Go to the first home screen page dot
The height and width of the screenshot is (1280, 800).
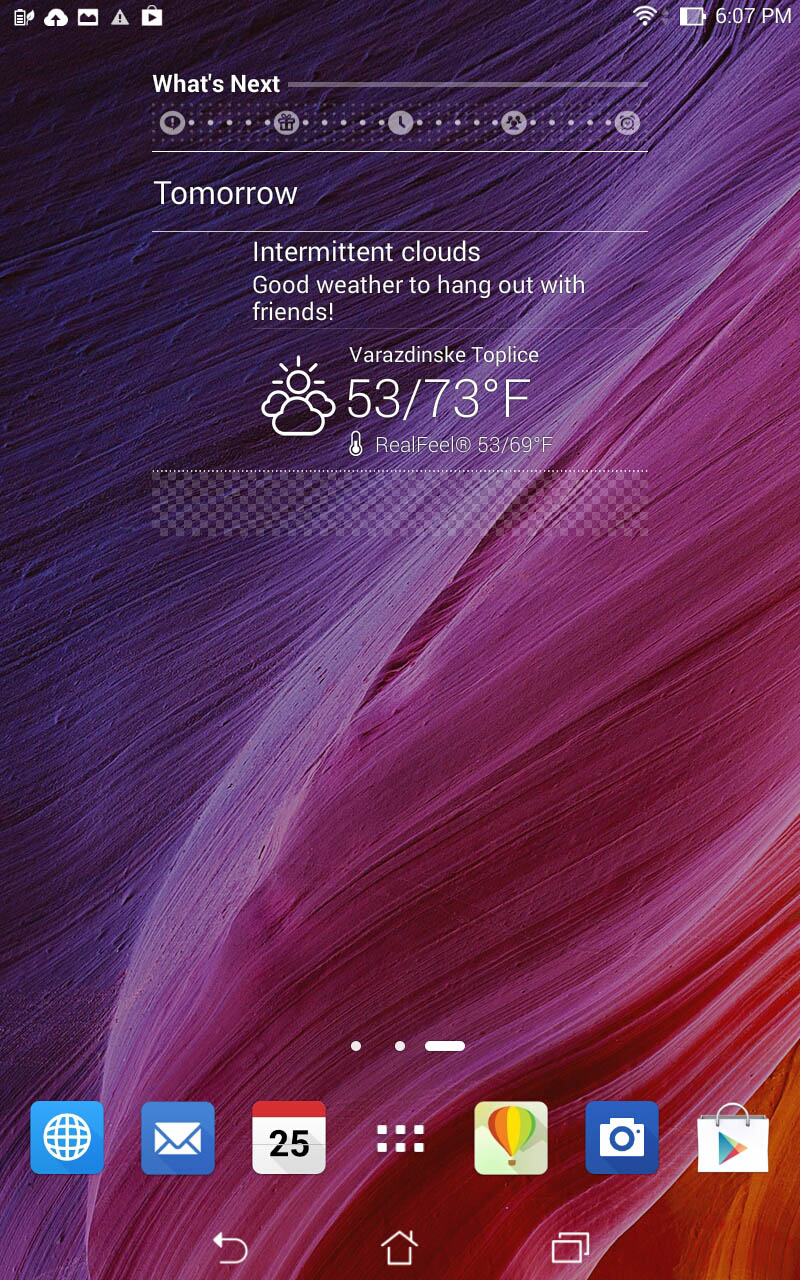click(356, 1046)
